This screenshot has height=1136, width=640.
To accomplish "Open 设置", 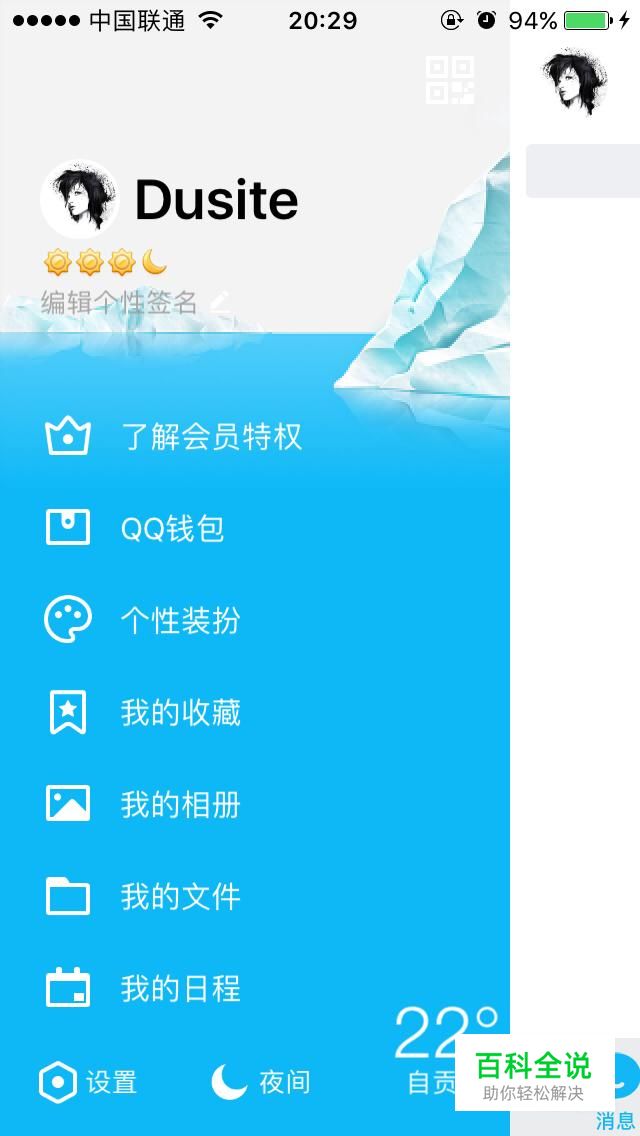I will pyautogui.click(x=88, y=1082).
